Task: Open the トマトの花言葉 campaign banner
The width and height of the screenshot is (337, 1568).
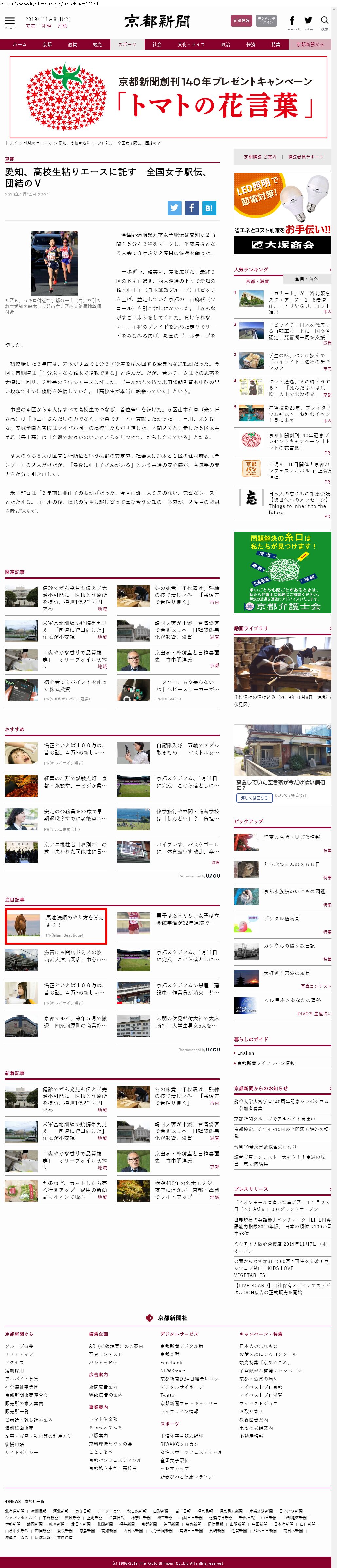Action: click(168, 97)
